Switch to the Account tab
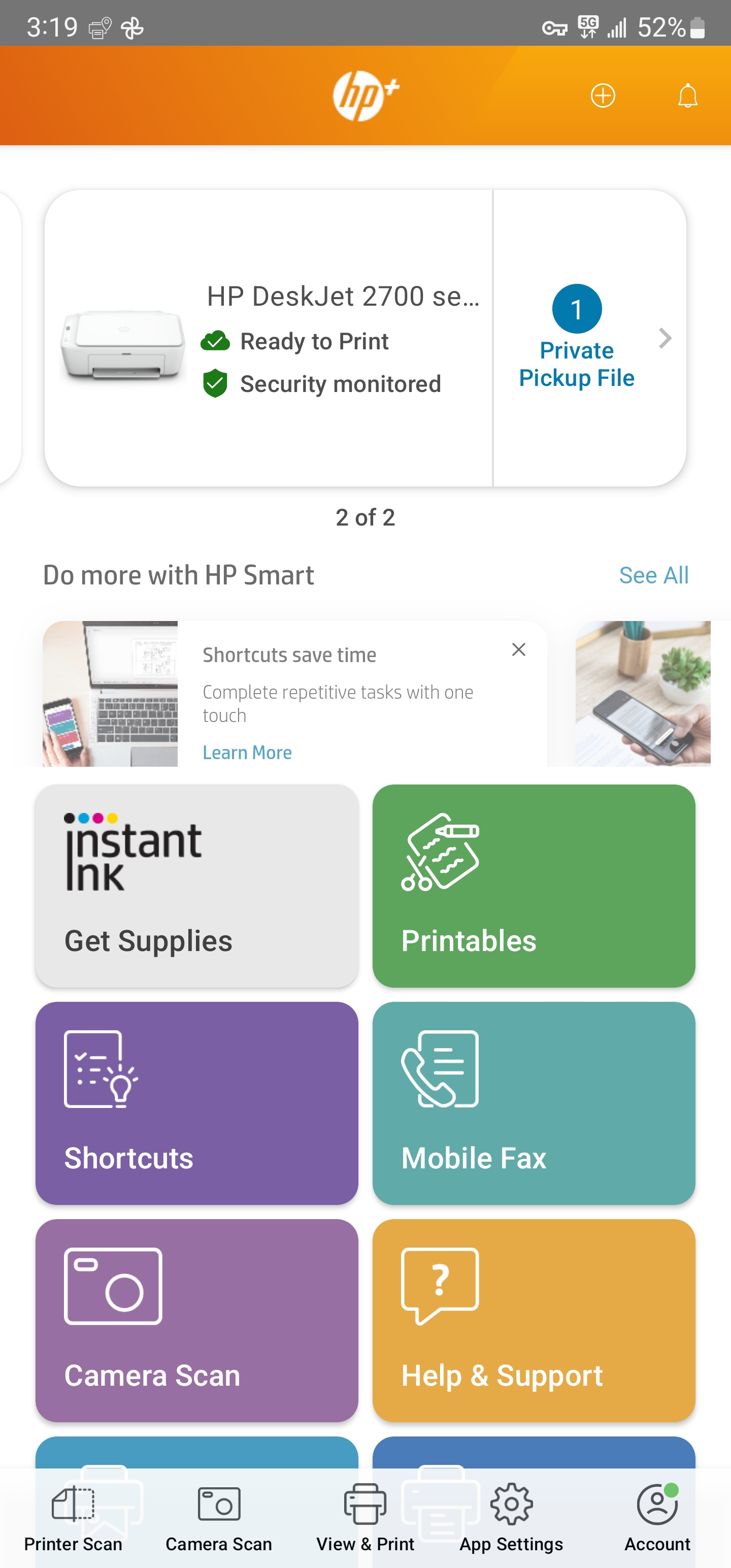This screenshot has width=731, height=1568. point(657,1517)
